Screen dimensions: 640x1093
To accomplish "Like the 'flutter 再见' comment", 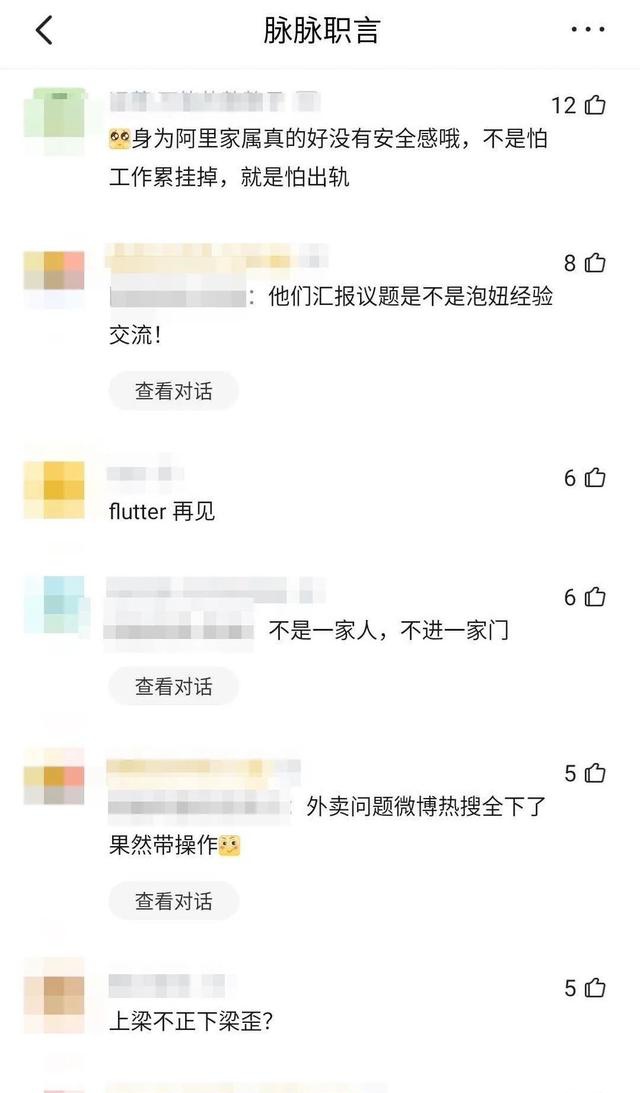I will coord(595,477).
